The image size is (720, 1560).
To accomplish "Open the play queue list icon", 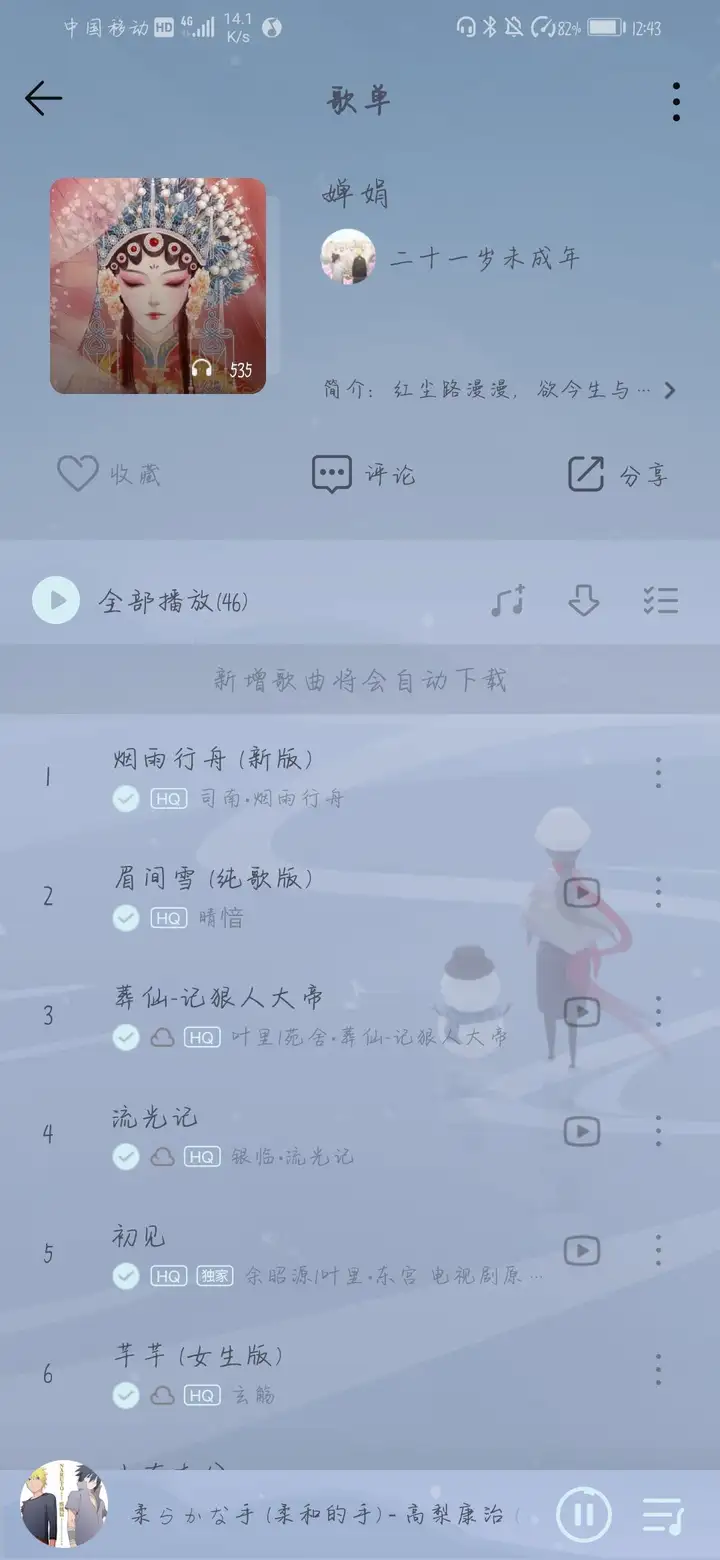I will pos(662,1515).
